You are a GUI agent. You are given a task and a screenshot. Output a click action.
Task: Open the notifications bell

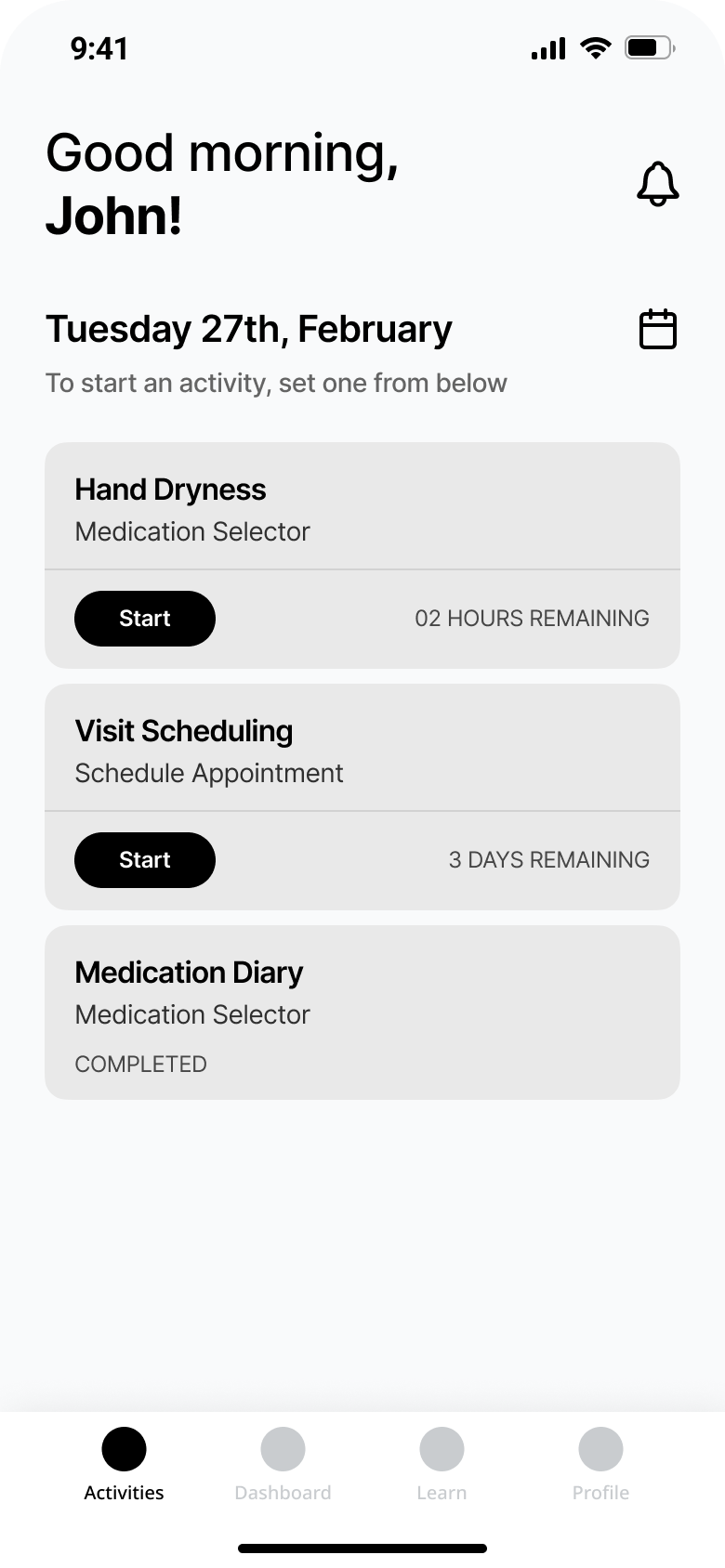tap(657, 183)
